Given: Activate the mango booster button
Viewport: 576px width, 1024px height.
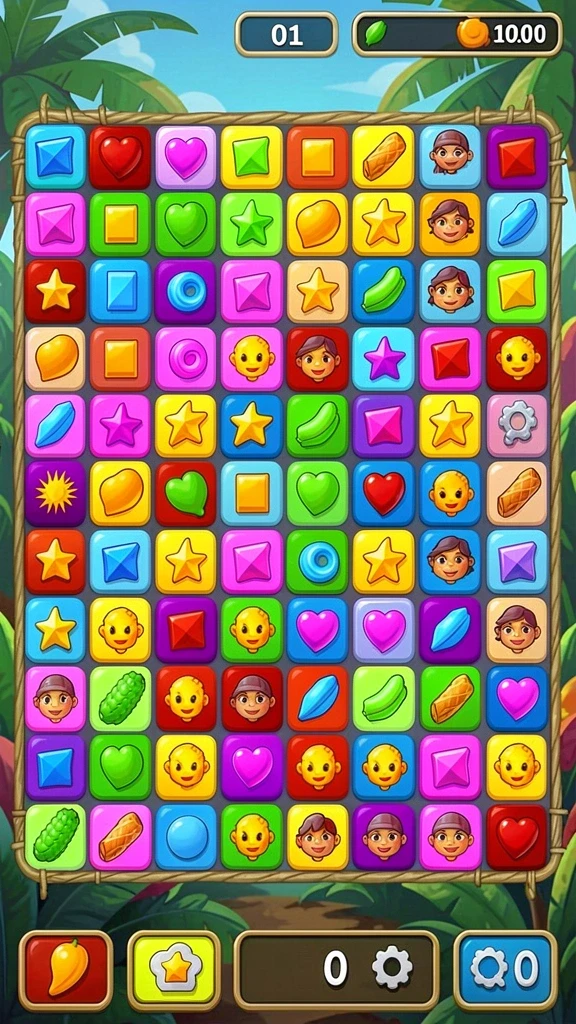Looking at the screenshot, I should coord(65,970).
